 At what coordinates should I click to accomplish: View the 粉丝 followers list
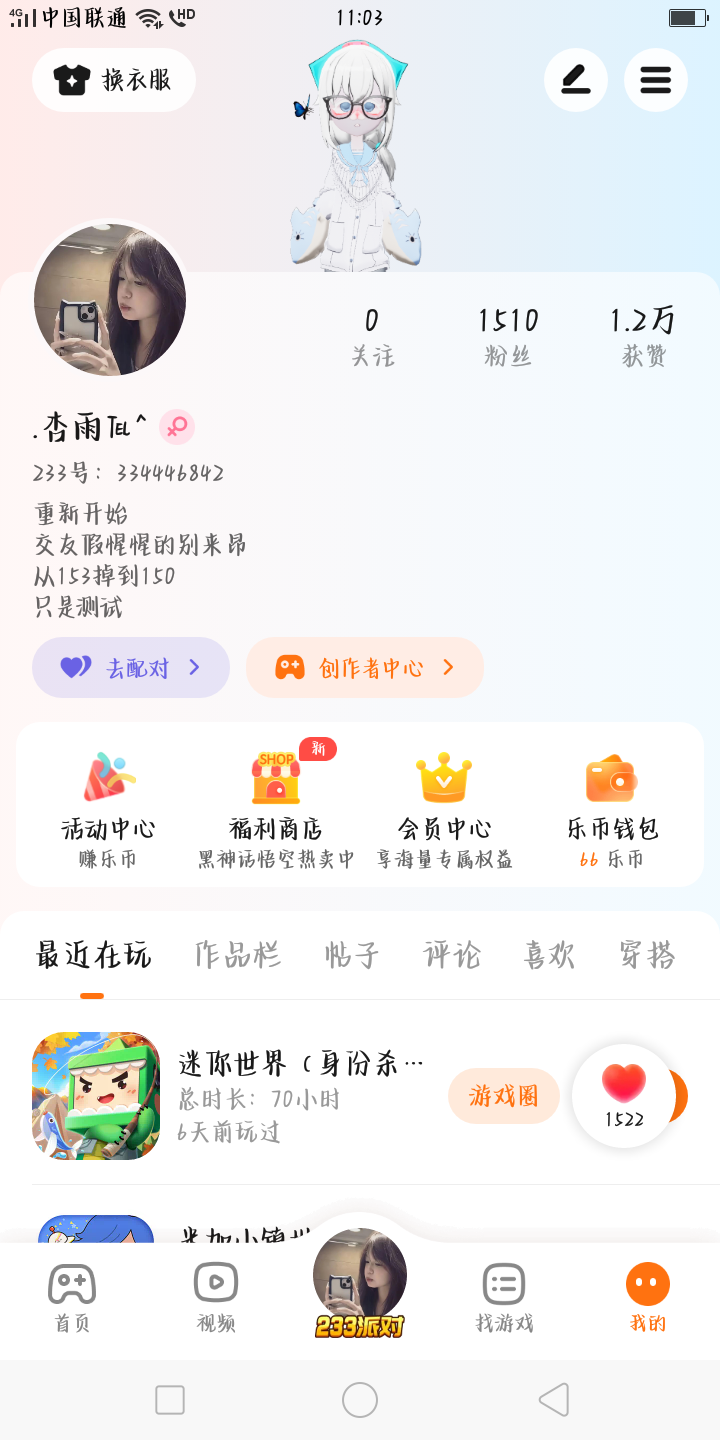[x=508, y=336]
